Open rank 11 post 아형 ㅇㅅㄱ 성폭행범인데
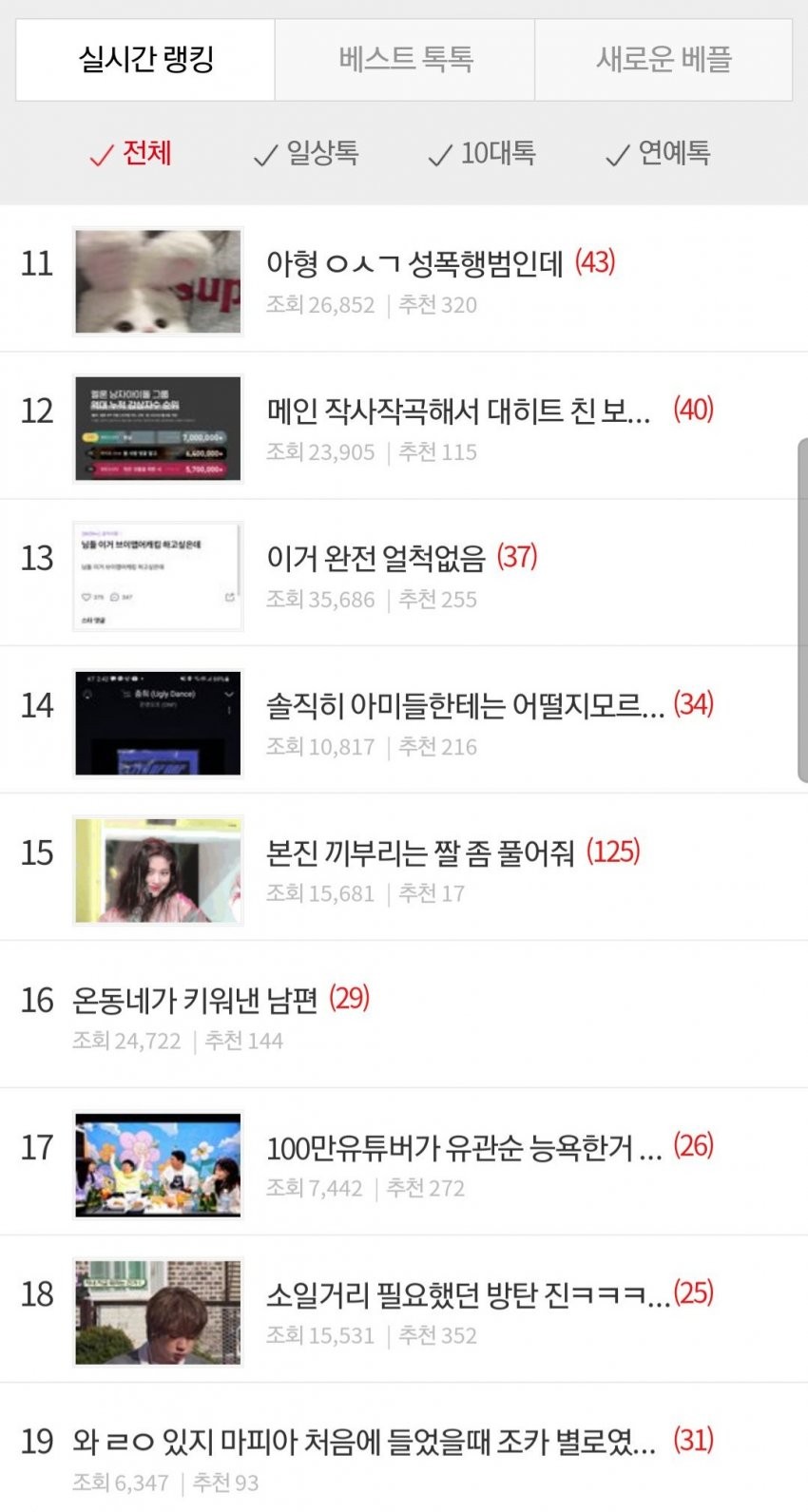The width and height of the screenshot is (808, 1512). point(415,263)
